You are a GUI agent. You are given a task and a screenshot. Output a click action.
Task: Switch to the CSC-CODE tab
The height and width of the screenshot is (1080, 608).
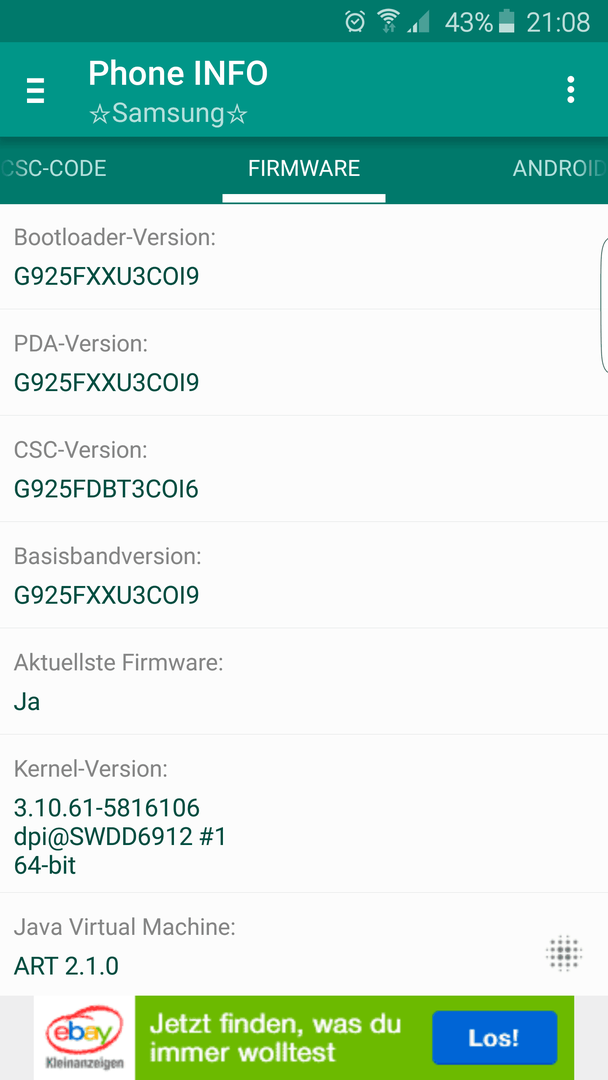click(x=54, y=168)
